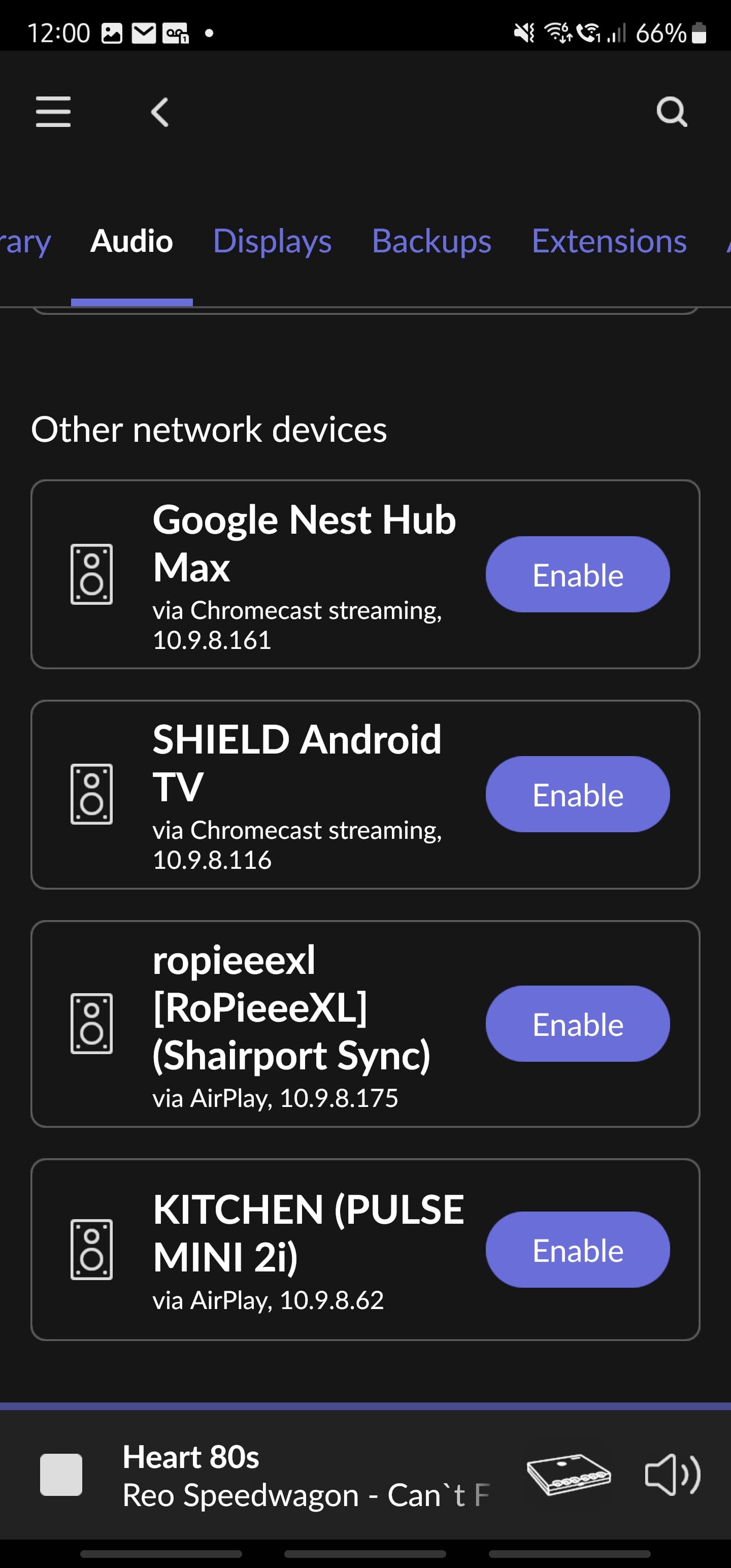Tap the Heart 80s track title
Image resolution: width=731 pixels, height=1568 pixels.
click(x=190, y=1456)
